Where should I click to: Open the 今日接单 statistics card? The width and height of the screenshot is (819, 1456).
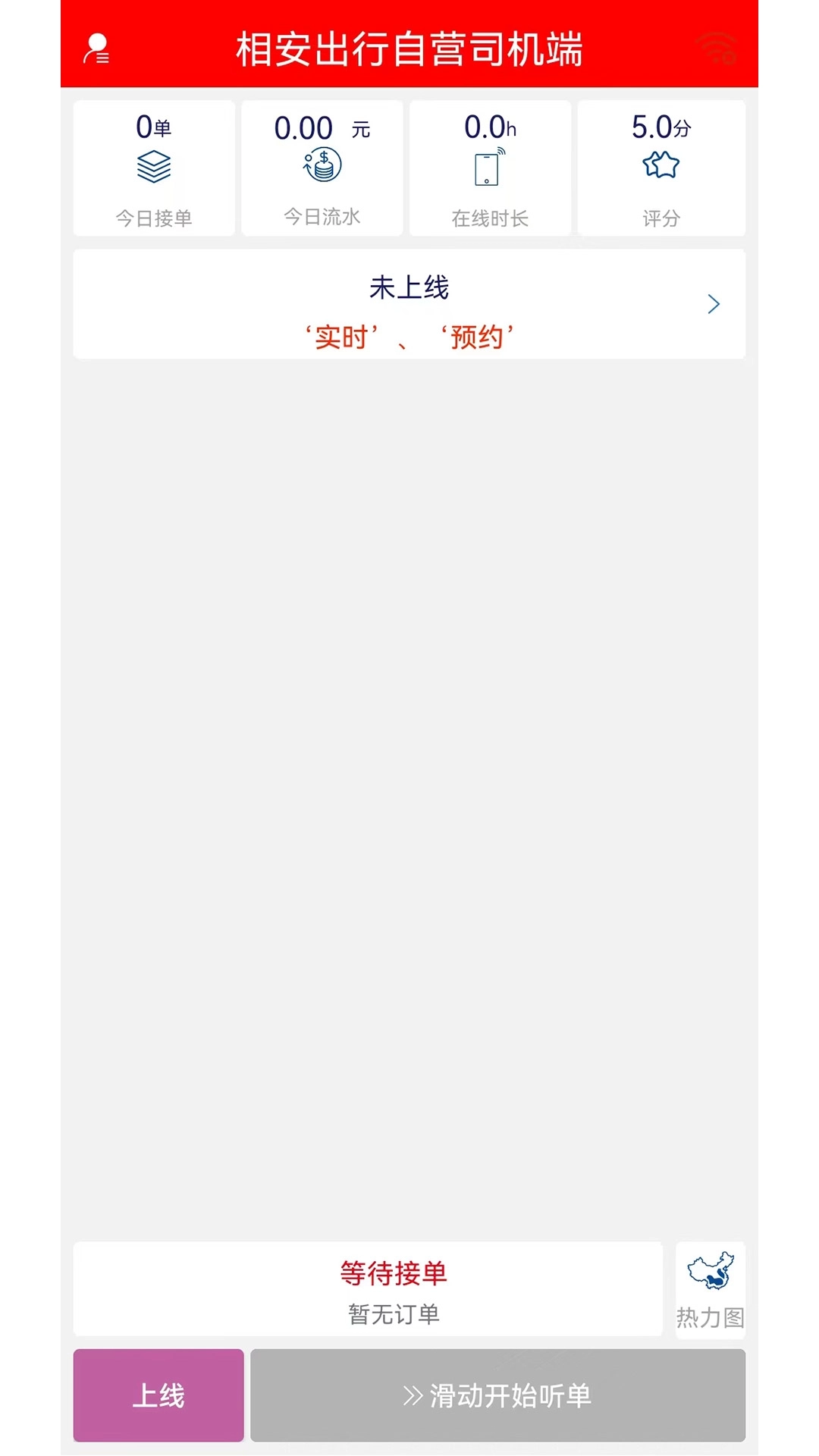pyautogui.click(x=154, y=219)
